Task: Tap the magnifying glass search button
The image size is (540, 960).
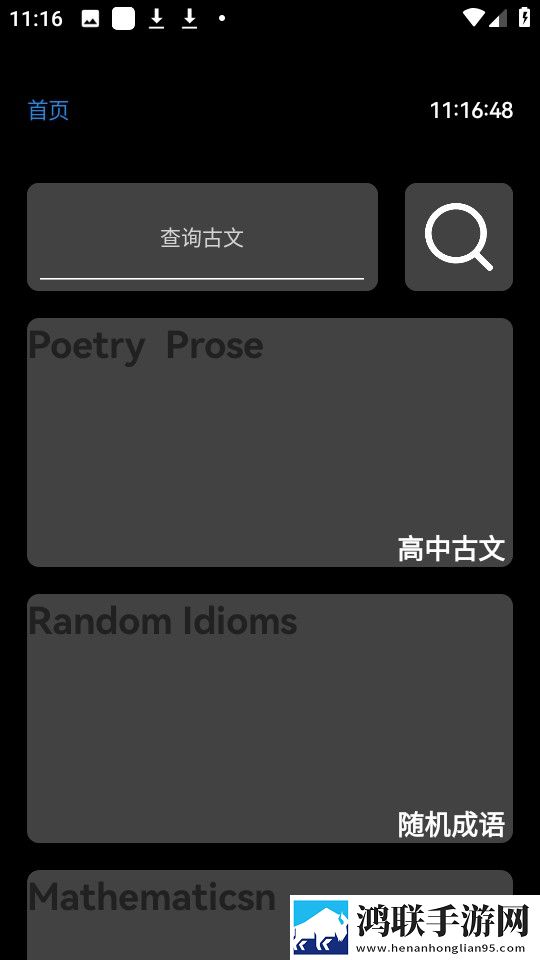Action: pos(459,237)
